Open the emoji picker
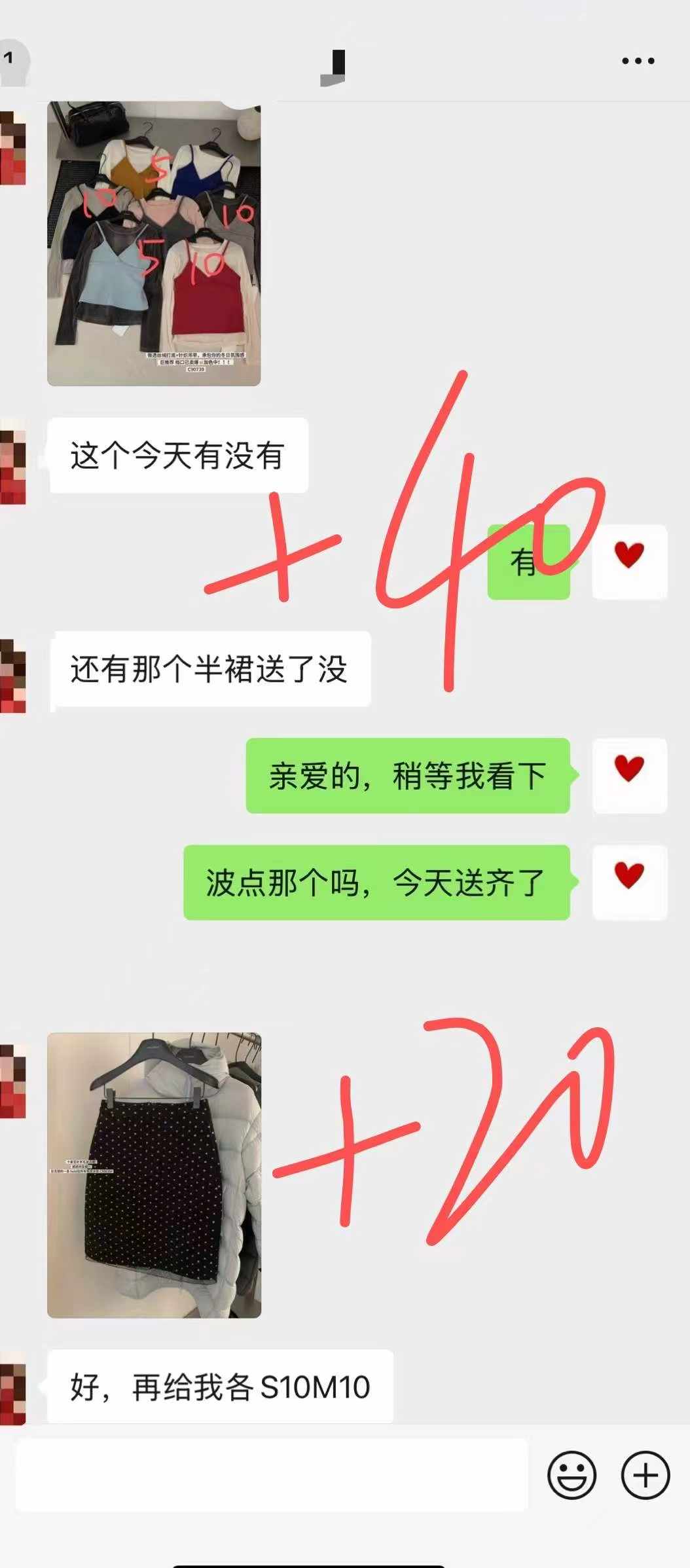690x1568 pixels. tap(572, 1476)
